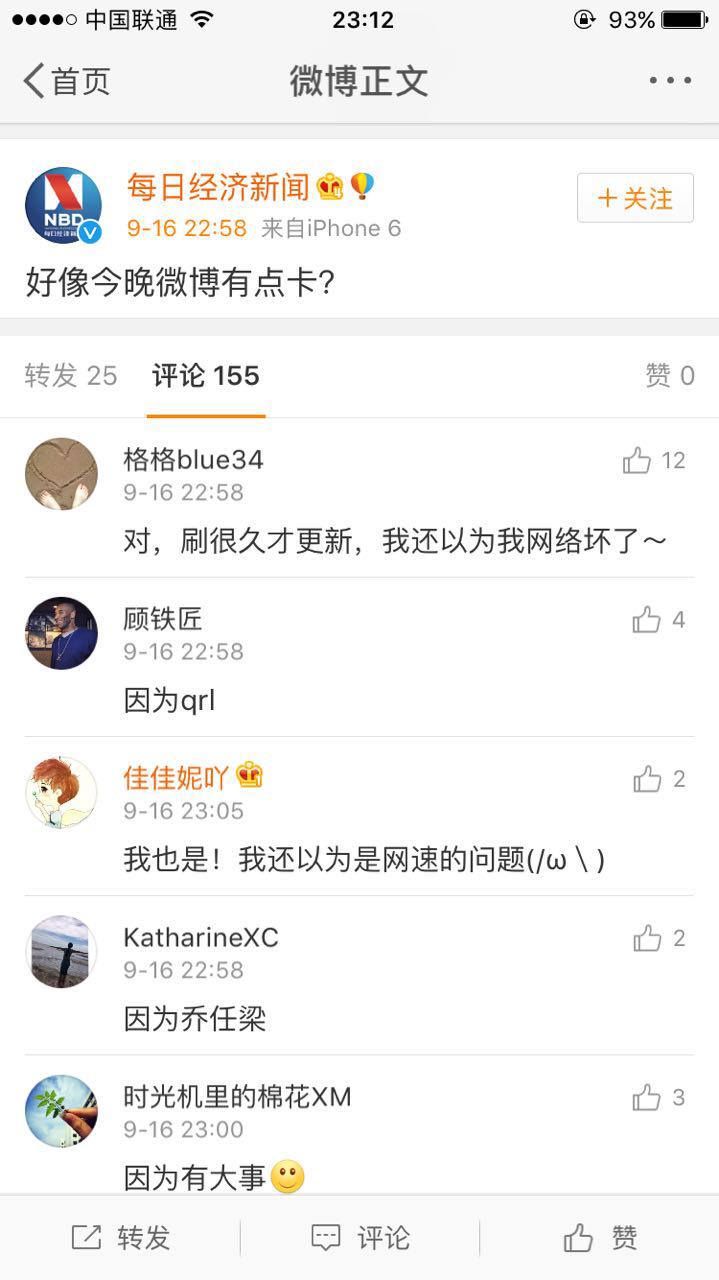719x1280 pixels.
Task: Follow 每日经济新闻 with 关注 button
Action: (x=635, y=198)
